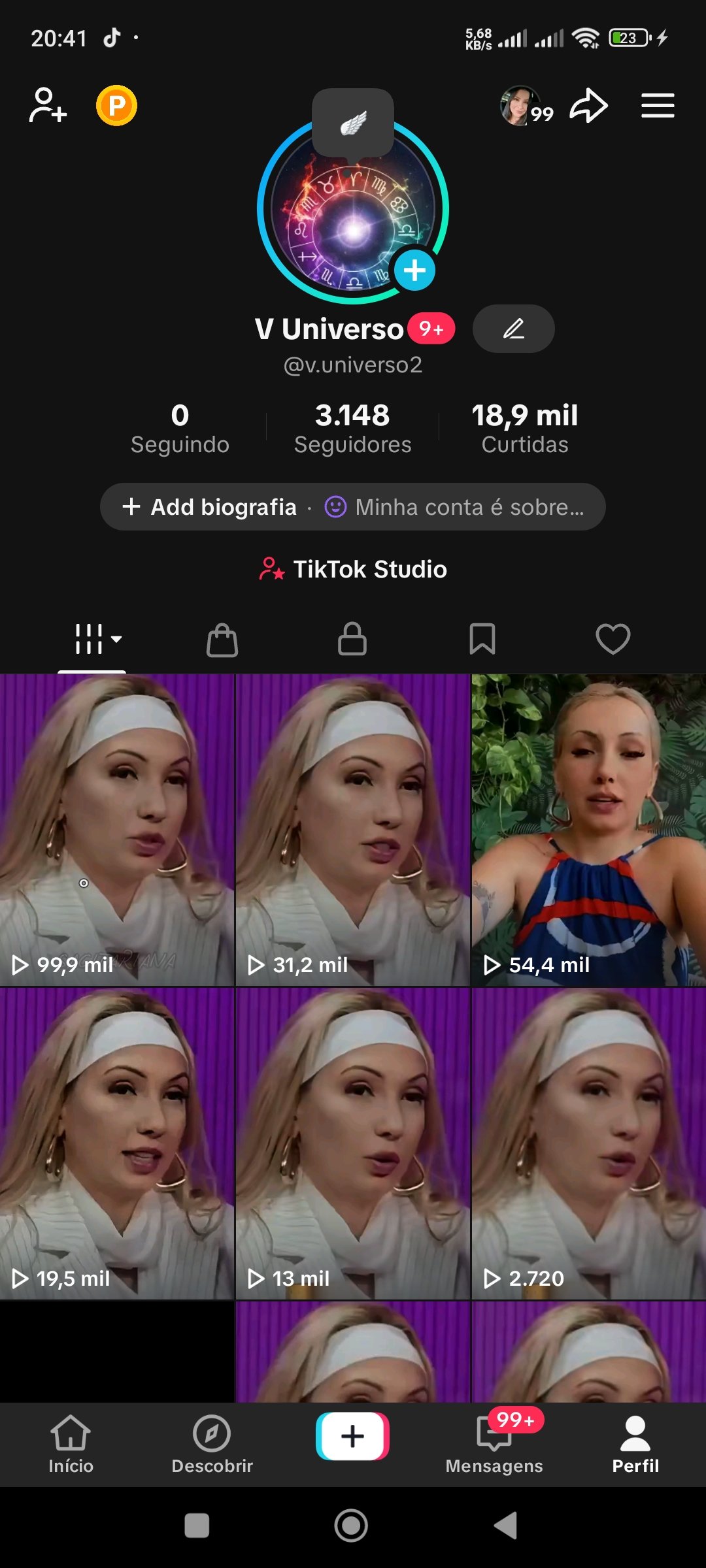
Task: Open TikTok Studio
Action: click(x=353, y=569)
